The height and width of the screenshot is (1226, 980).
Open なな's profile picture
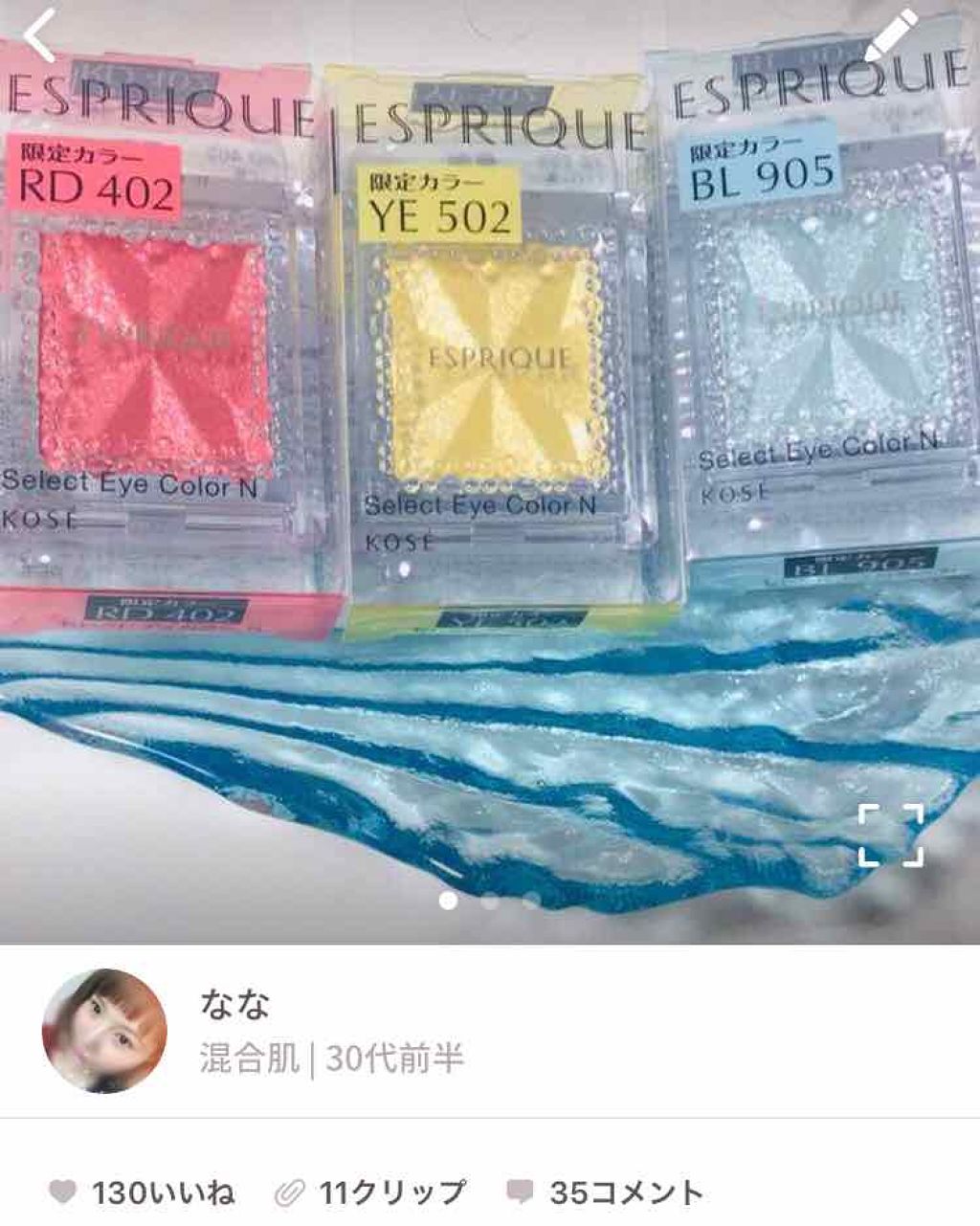coord(104,1032)
